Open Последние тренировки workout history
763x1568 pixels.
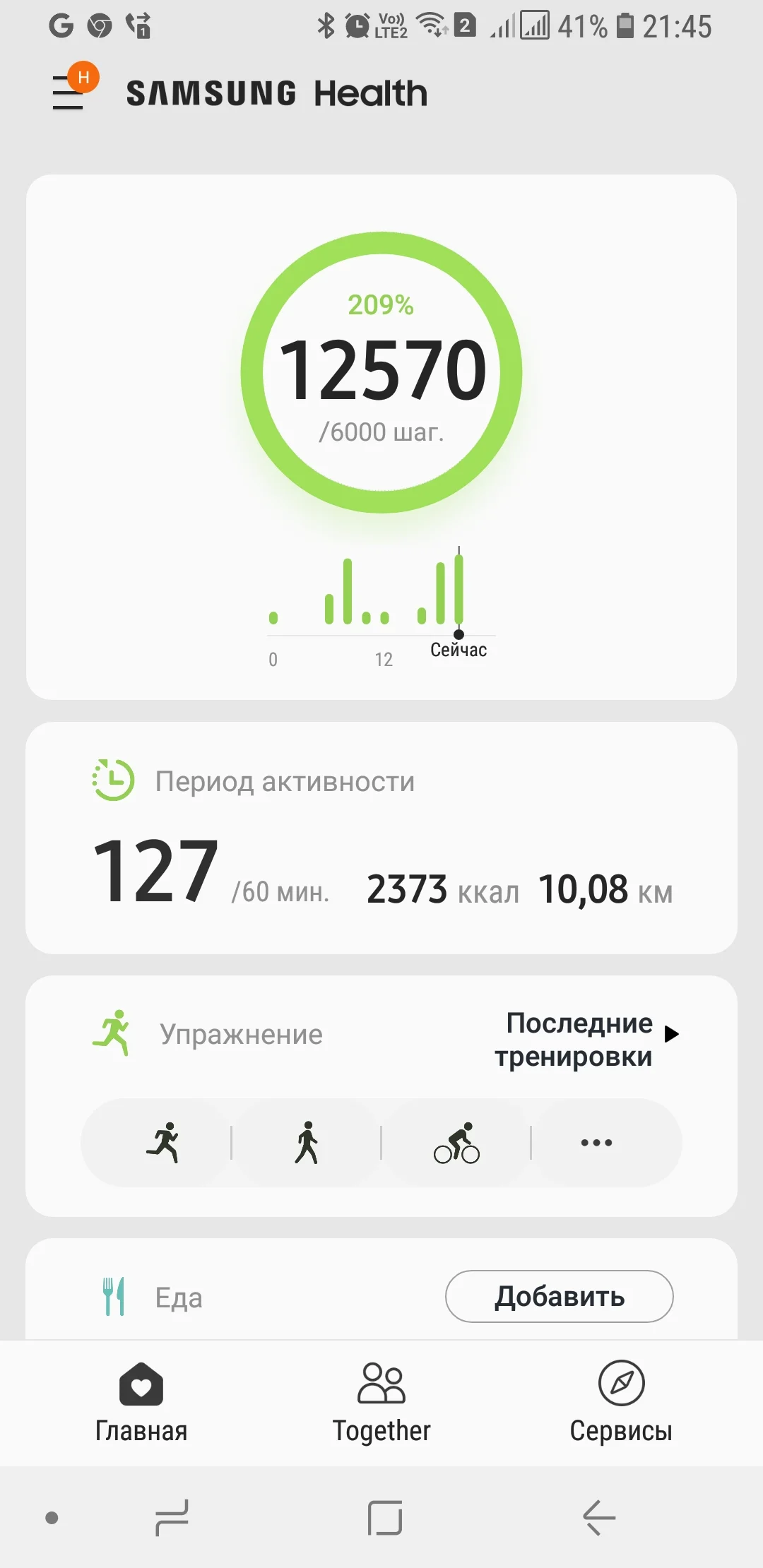point(586,1039)
